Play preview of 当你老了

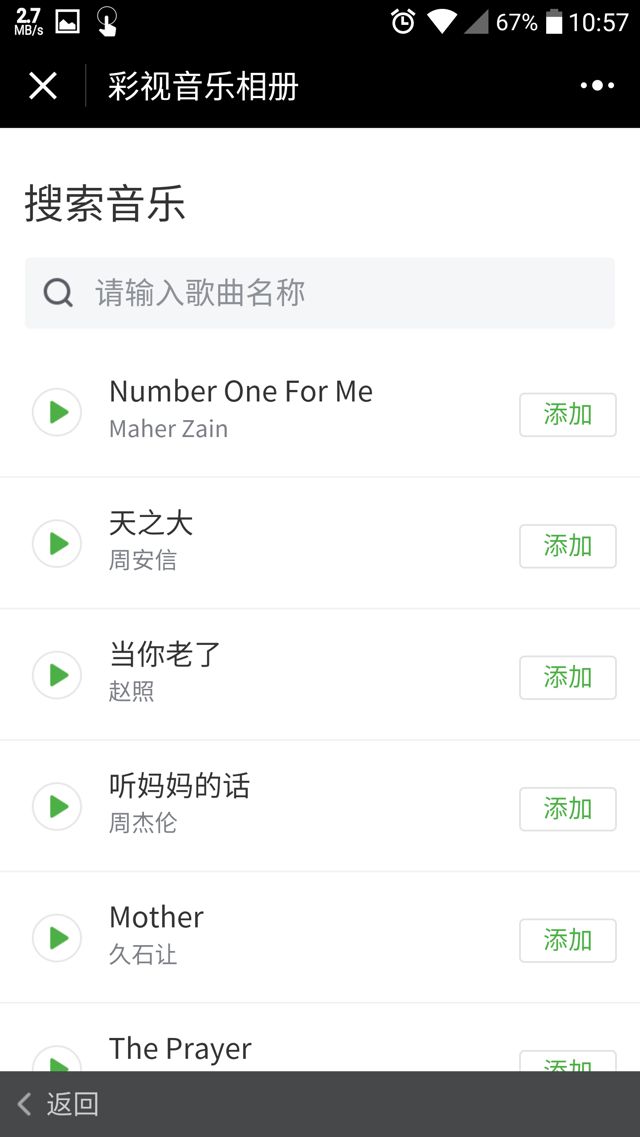pyautogui.click(x=57, y=675)
